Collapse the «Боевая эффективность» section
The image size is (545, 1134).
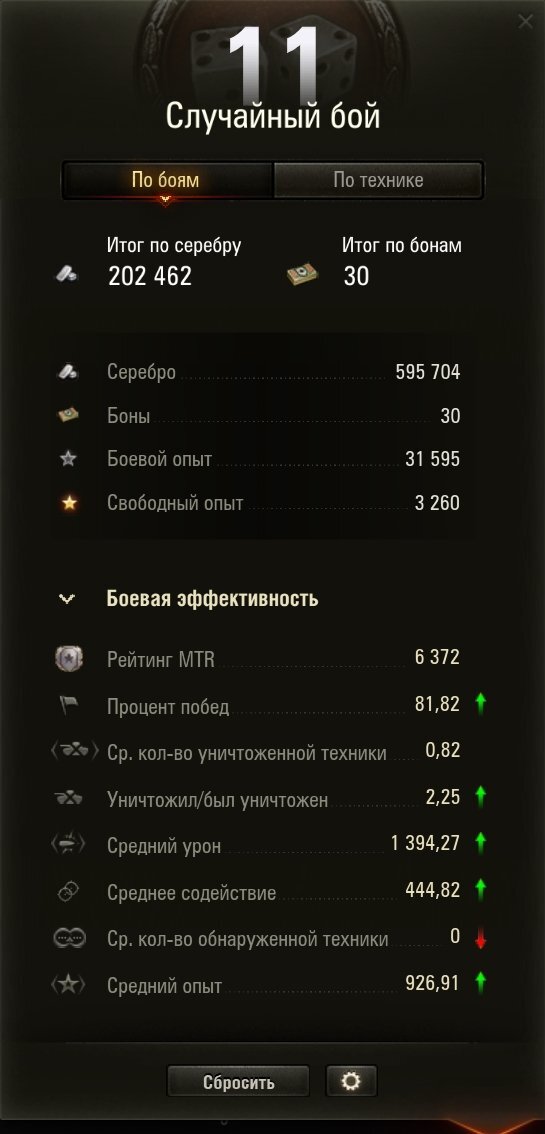67,599
